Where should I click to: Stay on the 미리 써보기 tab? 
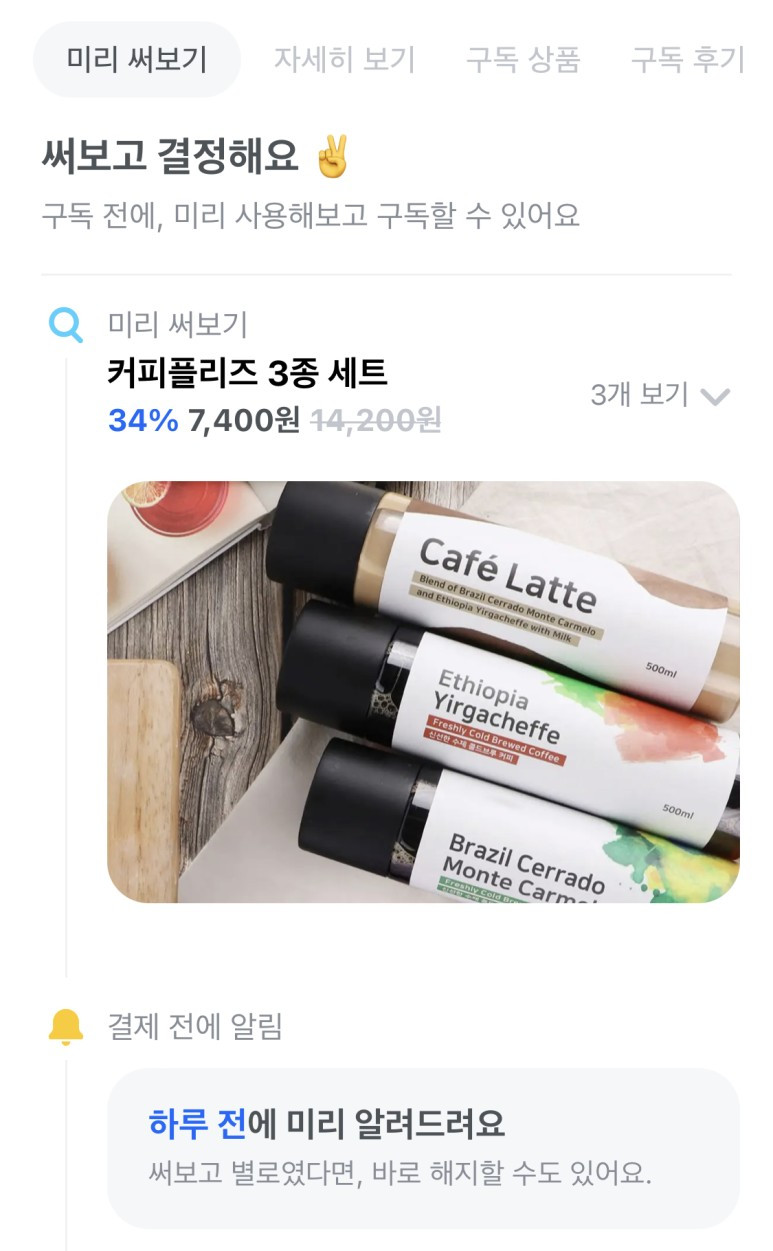[135, 59]
